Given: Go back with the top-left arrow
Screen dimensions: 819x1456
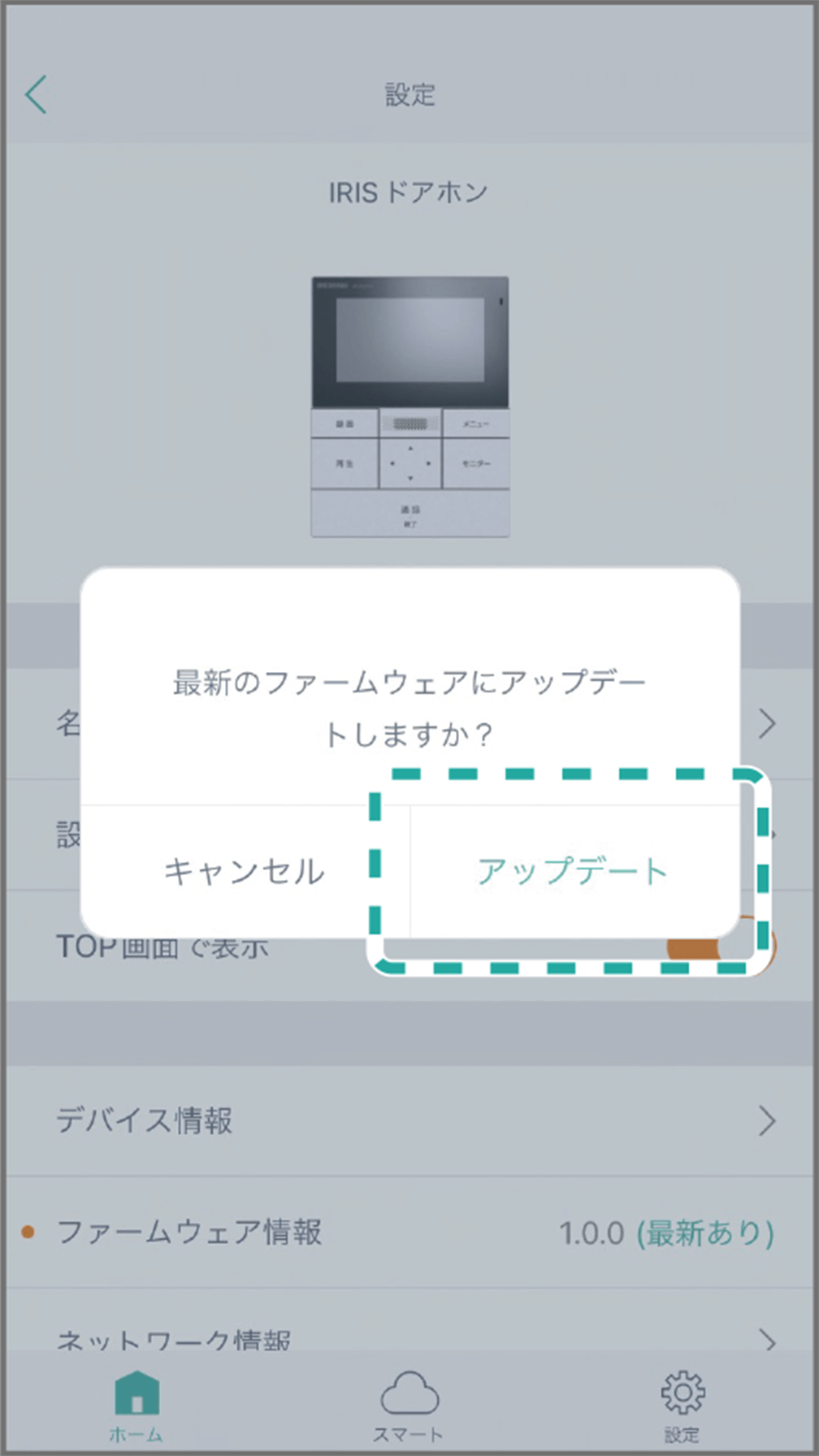Looking at the screenshot, I should [37, 94].
